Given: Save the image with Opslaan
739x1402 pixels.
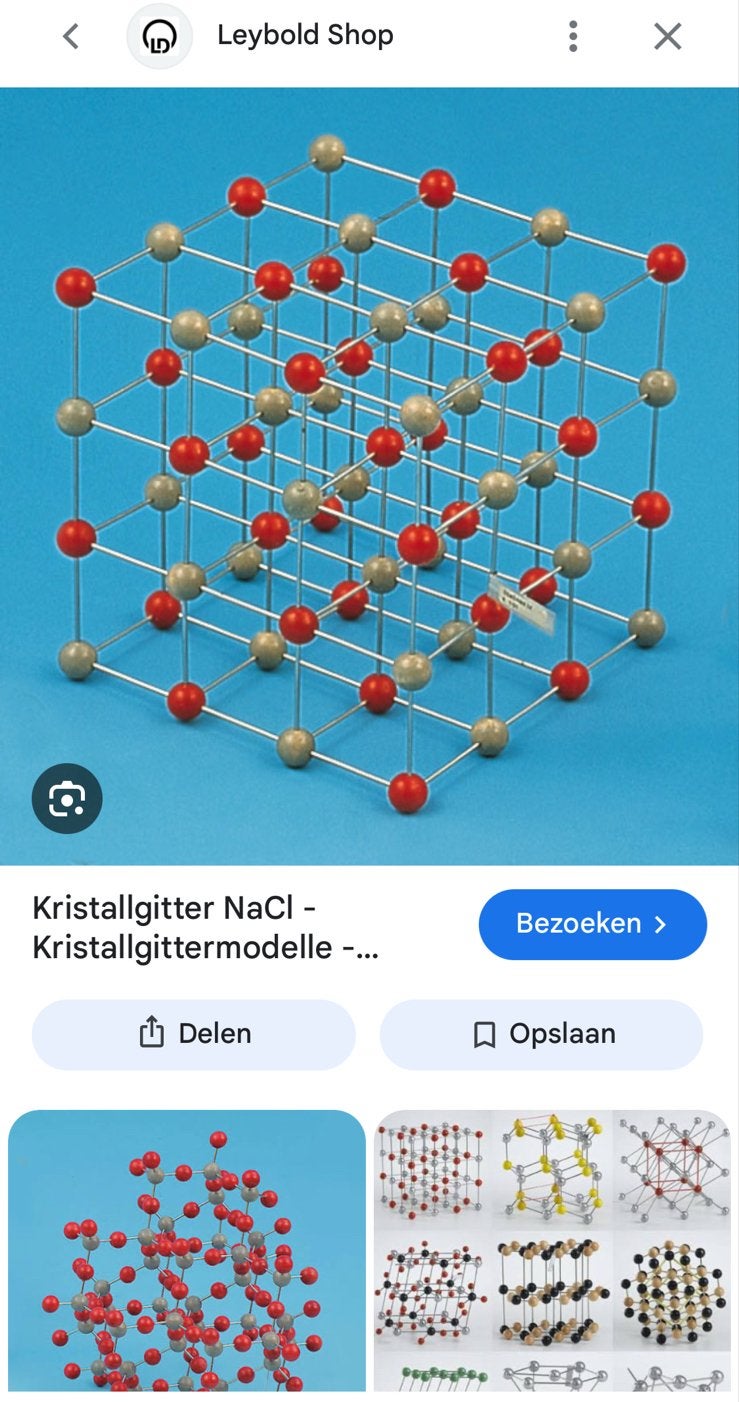Looking at the screenshot, I should (541, 1034).
